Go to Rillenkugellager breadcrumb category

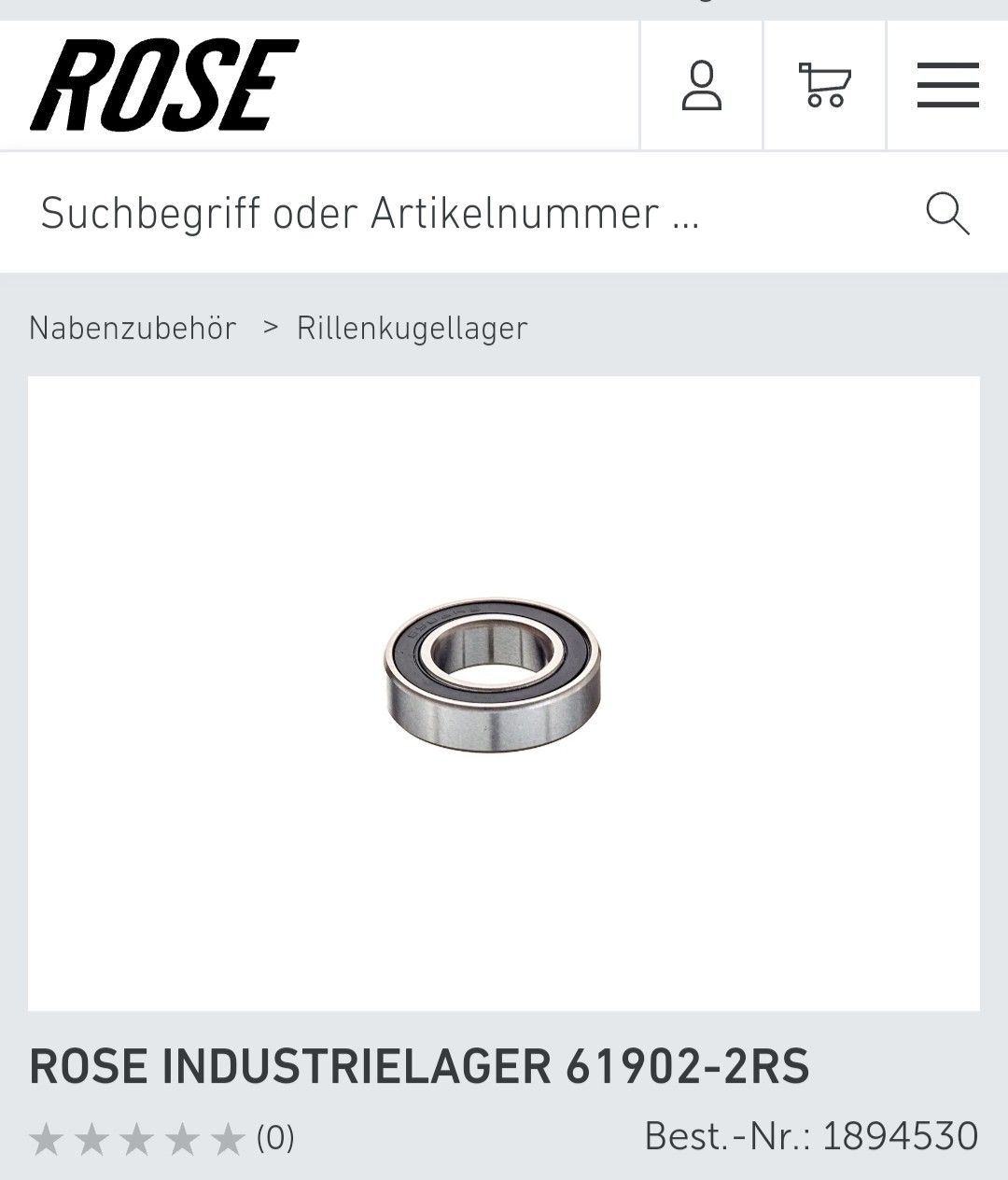click(x=412, y=328)
